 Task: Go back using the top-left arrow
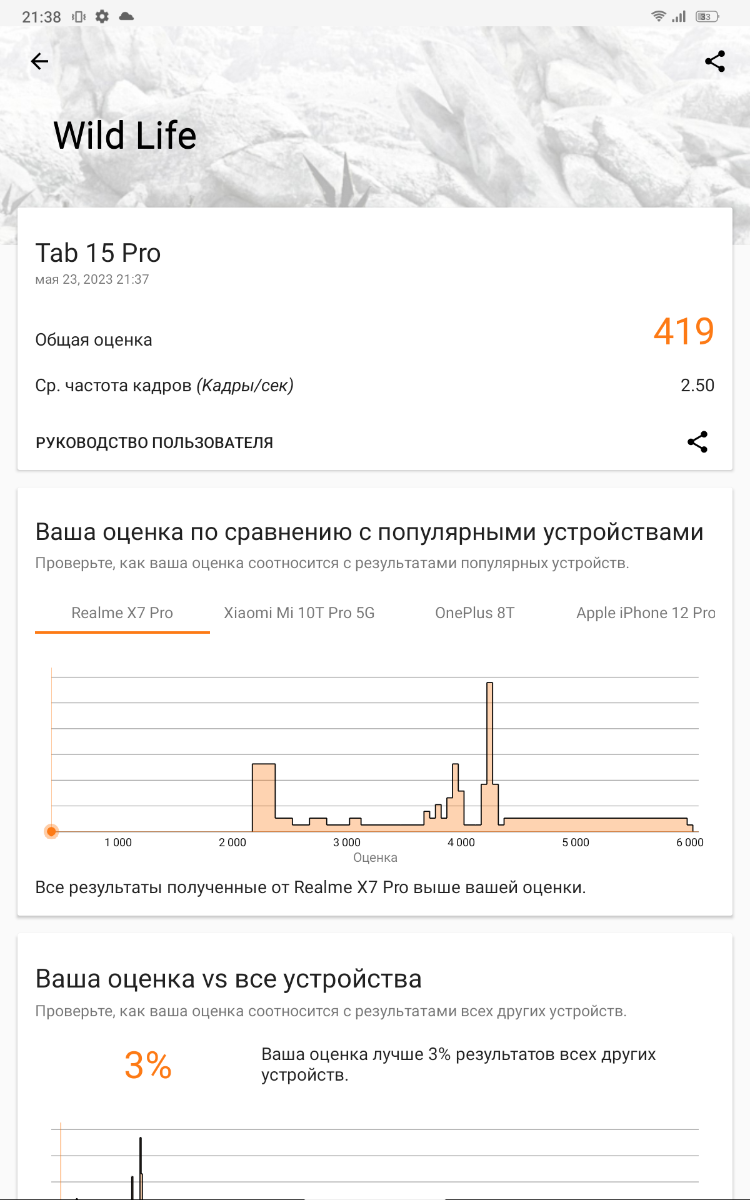click(39, 62)
